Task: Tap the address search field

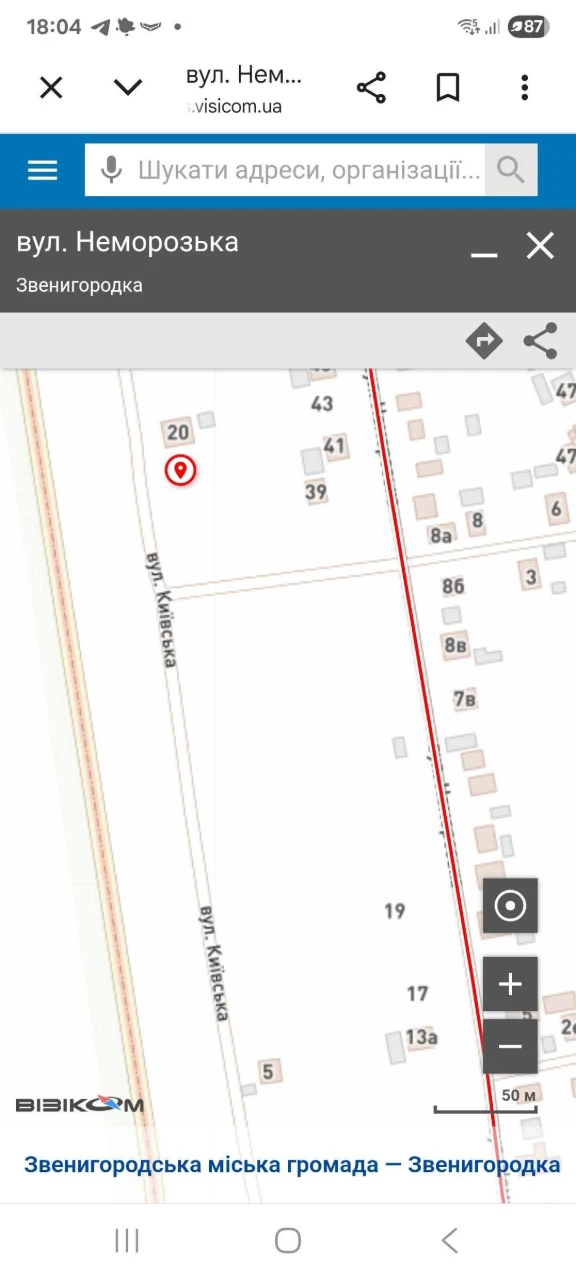Action: click(285, 170)
